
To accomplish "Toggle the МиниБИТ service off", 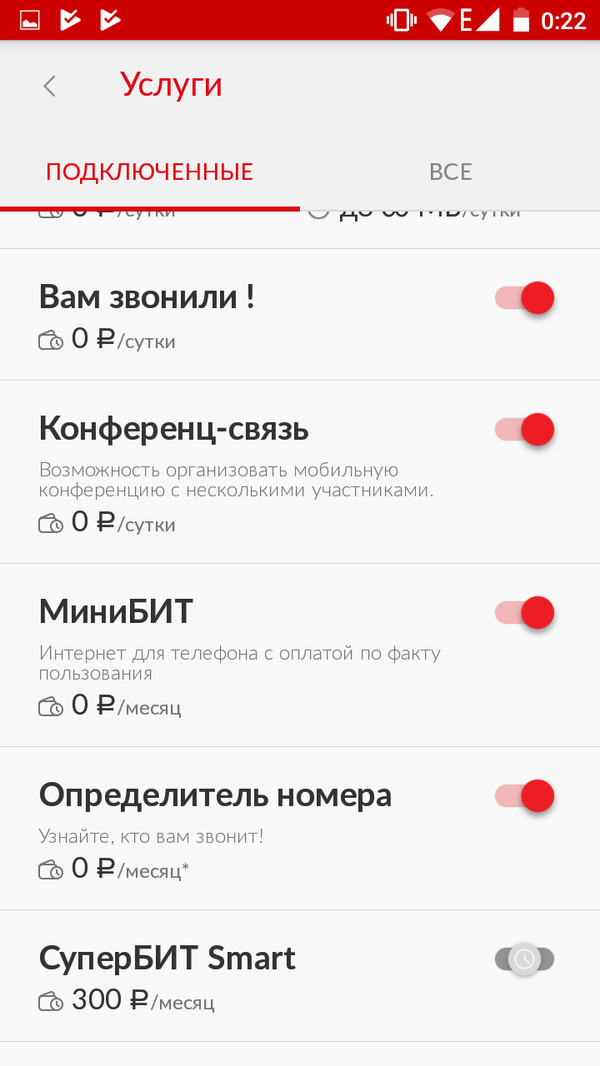I will [525, 612].
